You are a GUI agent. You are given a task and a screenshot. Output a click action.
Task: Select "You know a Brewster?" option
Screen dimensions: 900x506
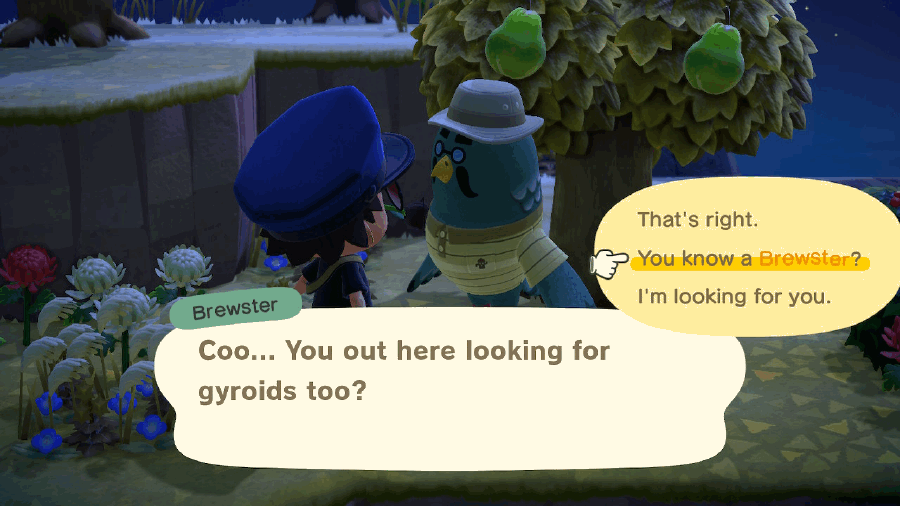(x=749, y=259)
